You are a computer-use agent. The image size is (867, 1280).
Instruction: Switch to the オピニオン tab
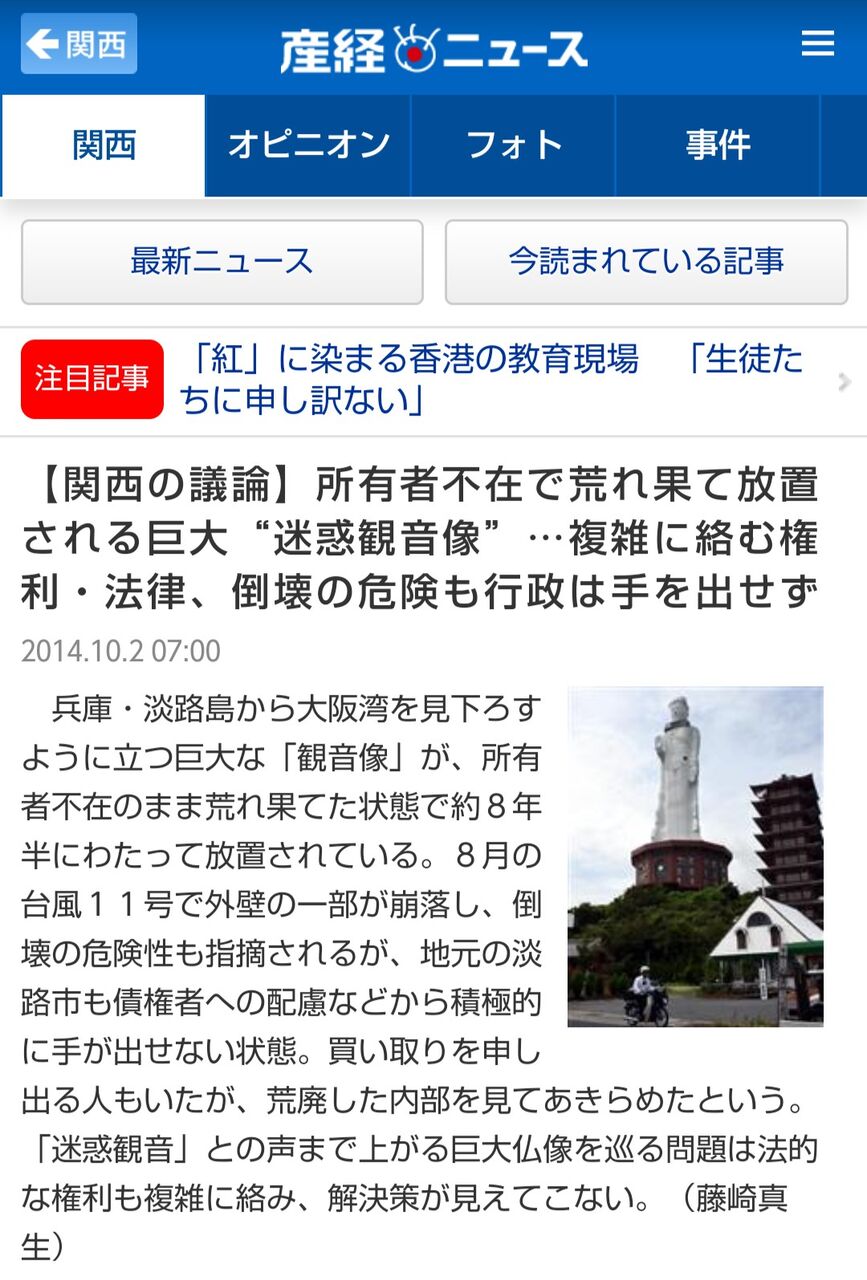[x=308, y=146]
